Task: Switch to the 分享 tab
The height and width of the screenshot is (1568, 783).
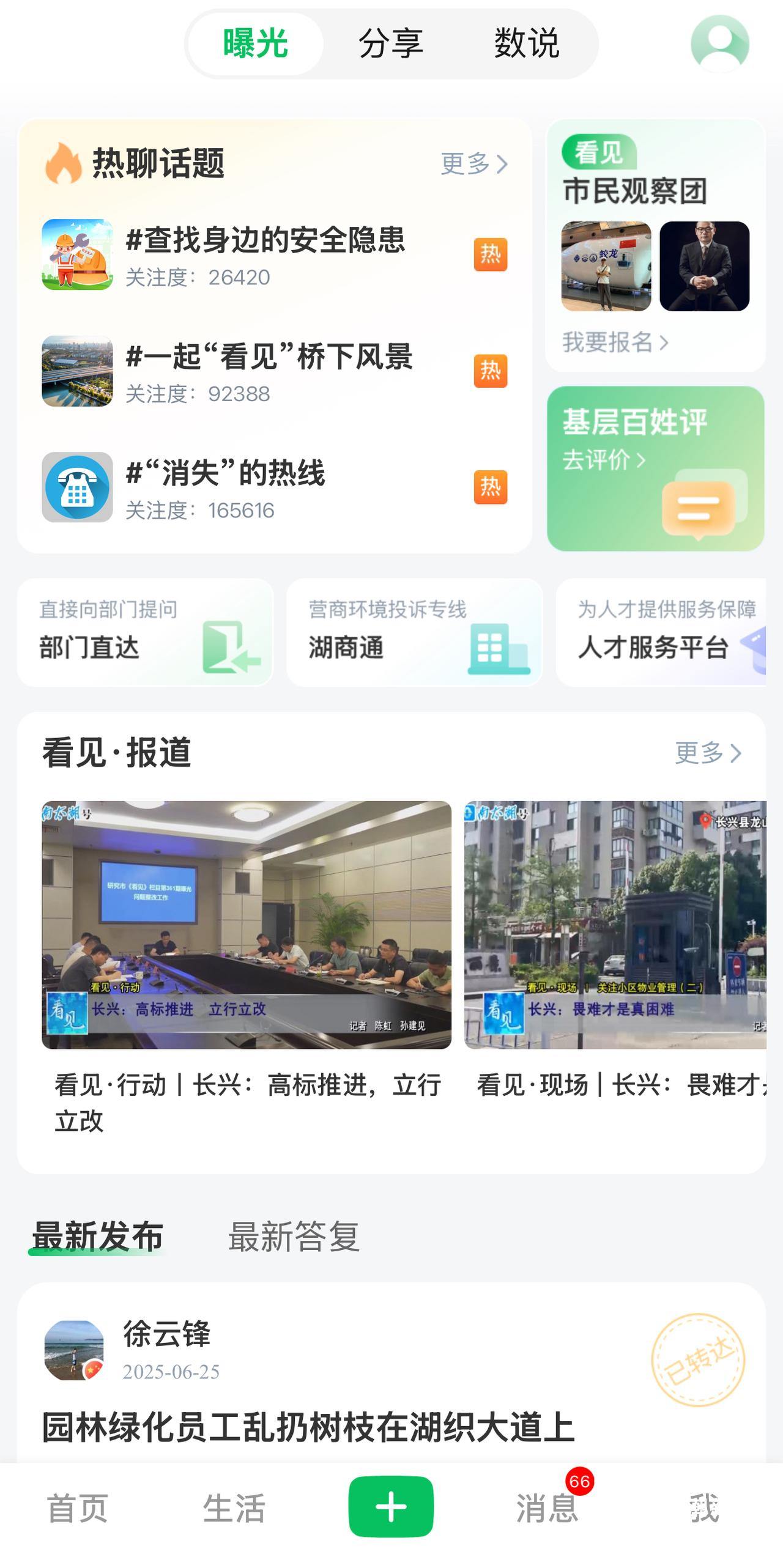Action: pyautogui.click(x=391, y=43)
